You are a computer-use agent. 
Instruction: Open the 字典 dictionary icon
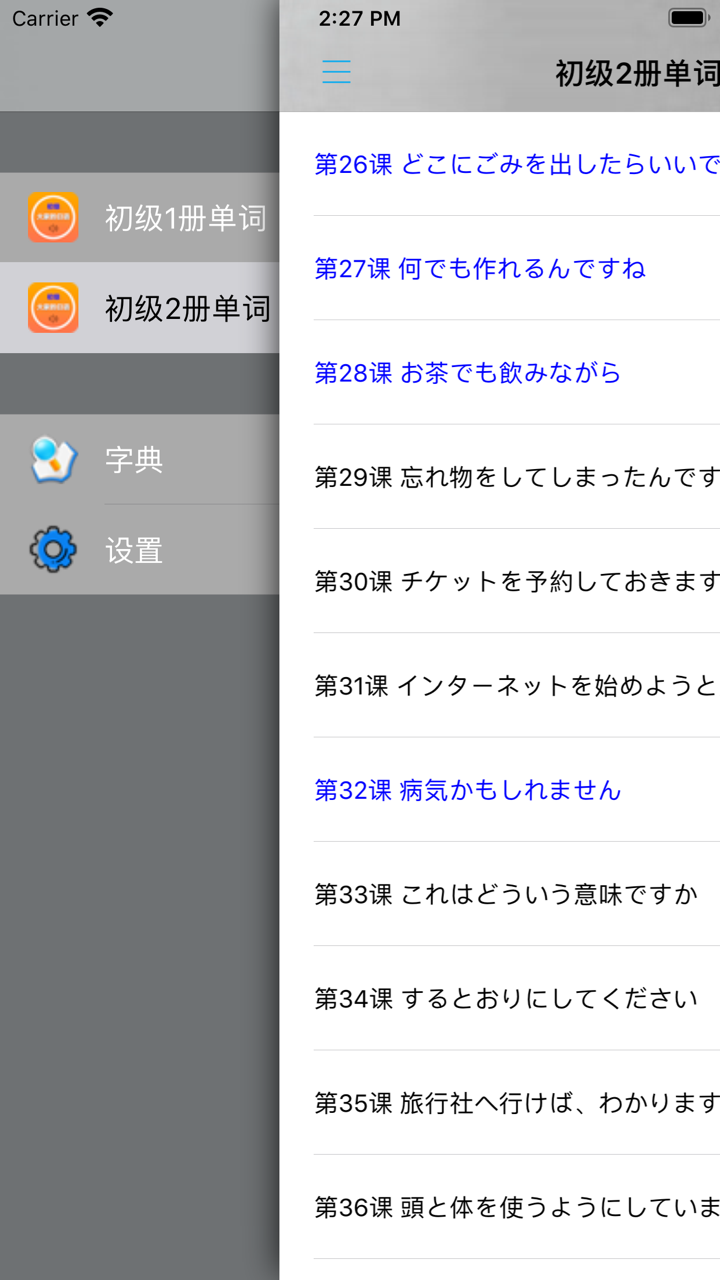tap(52, 460)
